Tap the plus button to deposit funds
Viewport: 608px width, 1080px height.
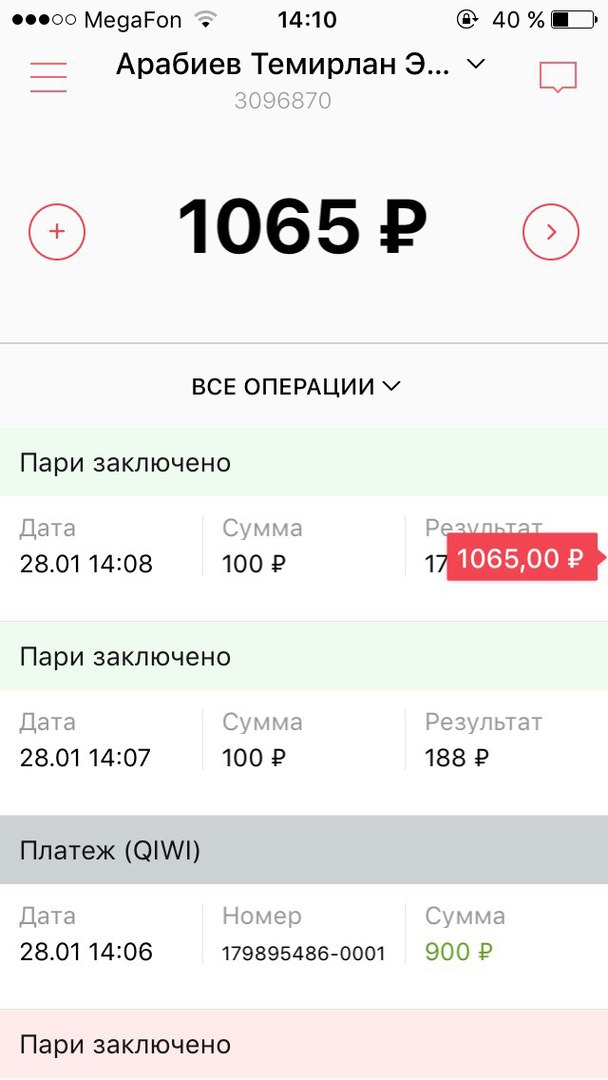click(x=56, y=232)
